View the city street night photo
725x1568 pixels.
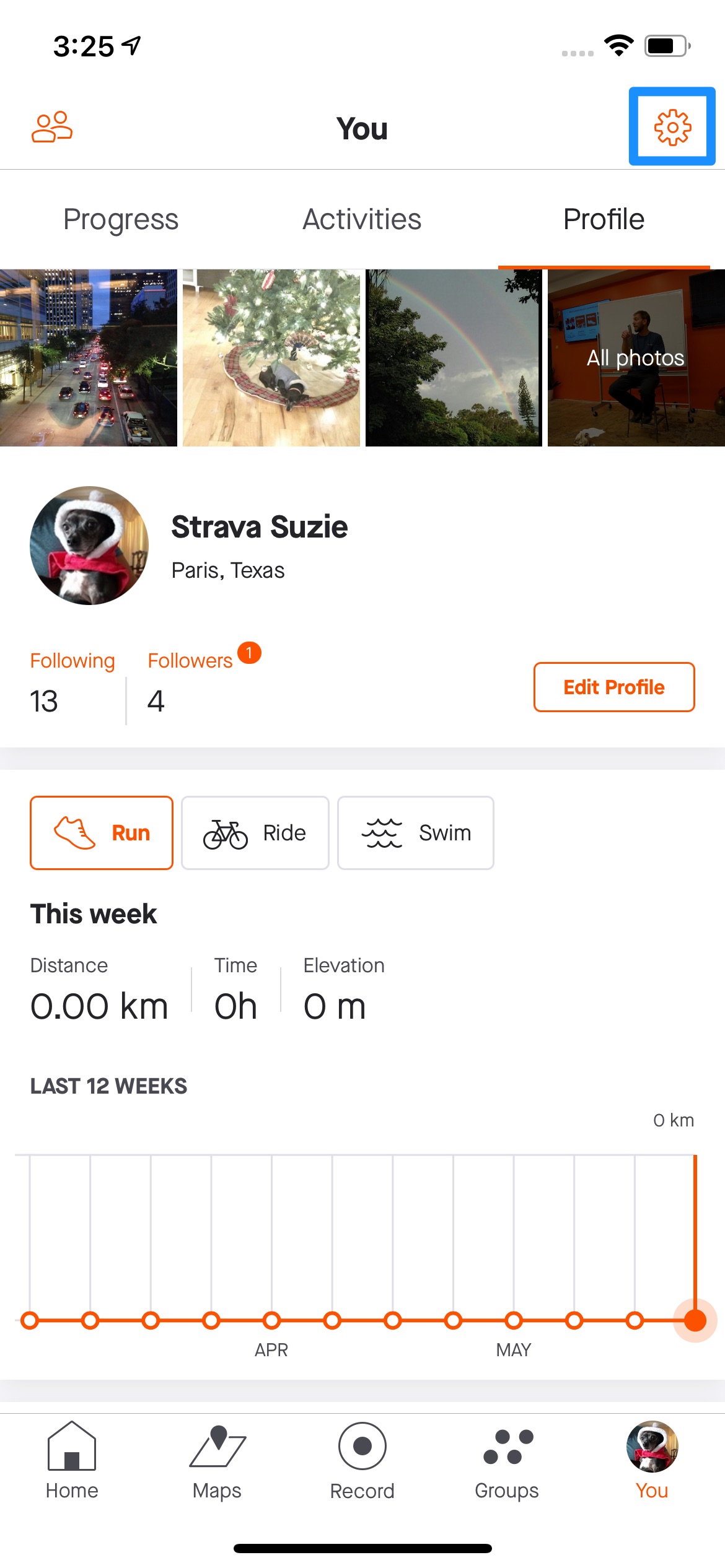point(89,358)
